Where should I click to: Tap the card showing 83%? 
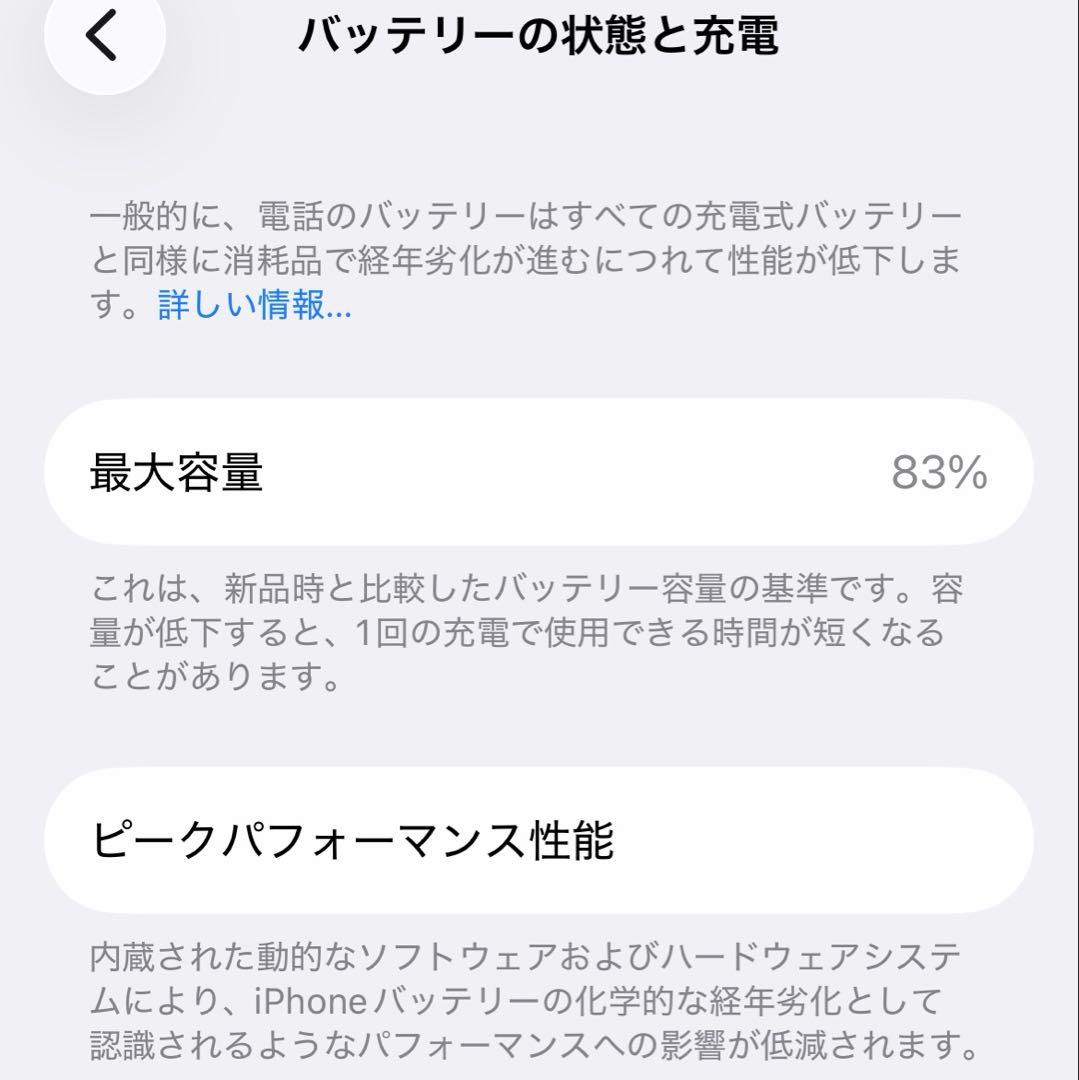(539, 472)
